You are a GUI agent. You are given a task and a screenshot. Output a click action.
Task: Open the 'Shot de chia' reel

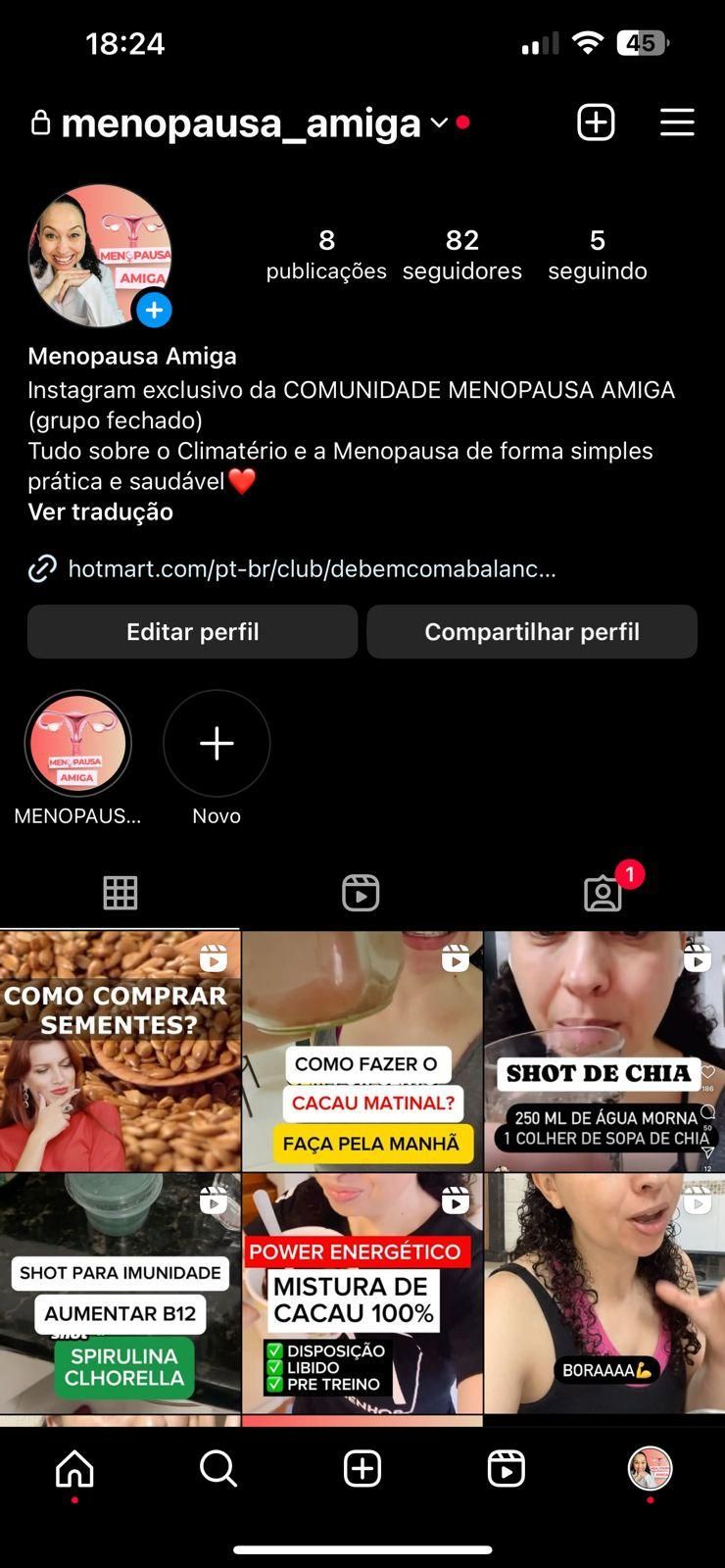[604, 1052]
